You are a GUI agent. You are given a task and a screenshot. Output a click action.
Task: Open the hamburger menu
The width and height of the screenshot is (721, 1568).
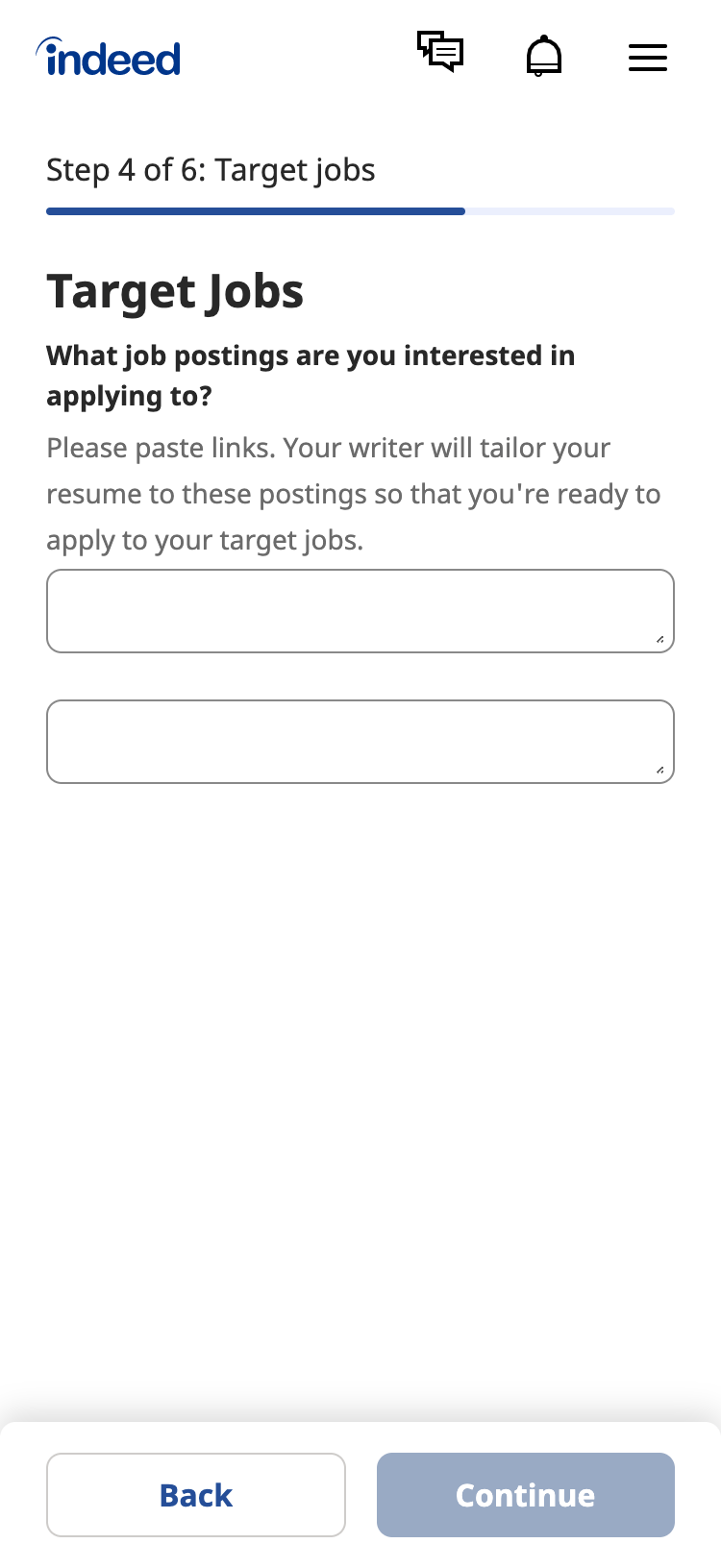coord(647,58)
